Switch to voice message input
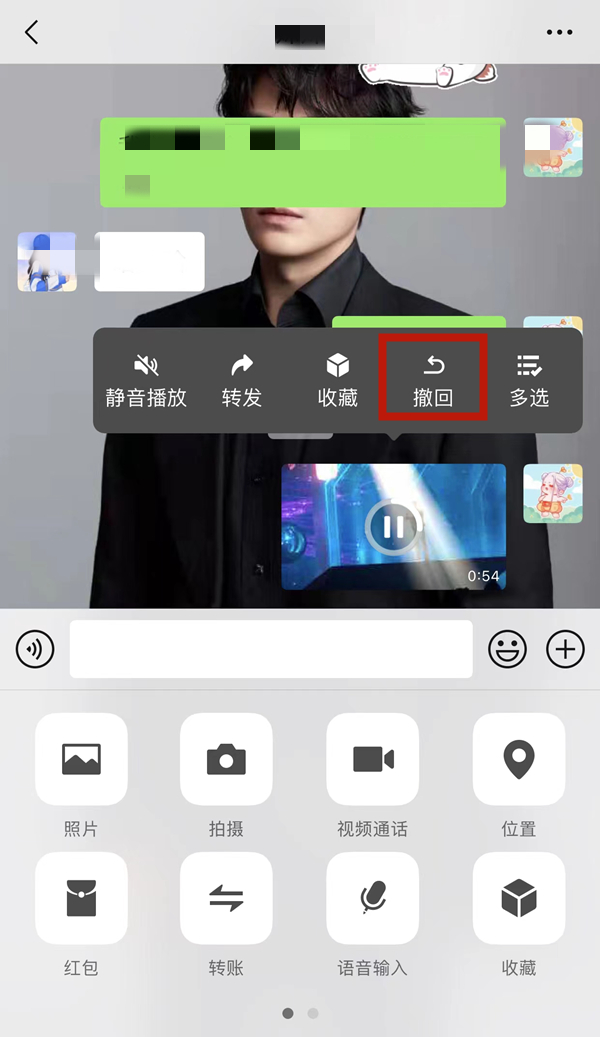 pos(35,650)
